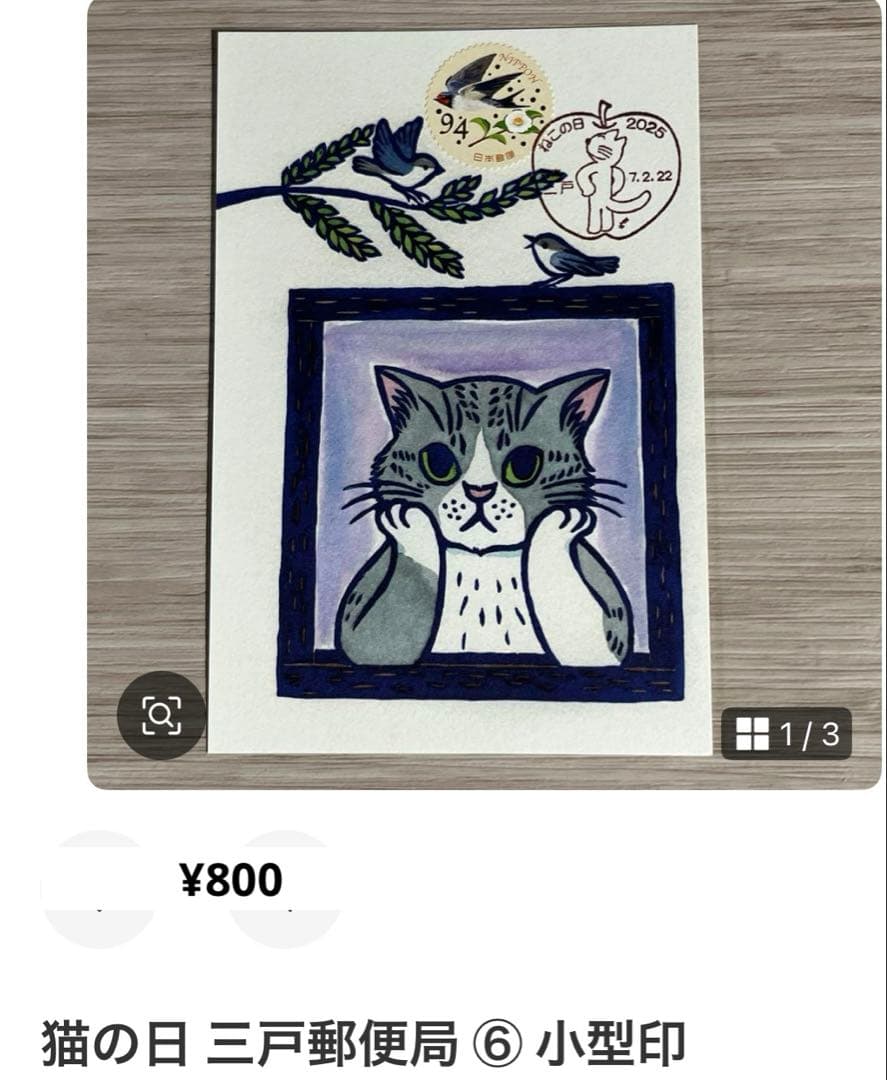
Task: Open the 1/3 photo grid view
Action: click(786, 735)
